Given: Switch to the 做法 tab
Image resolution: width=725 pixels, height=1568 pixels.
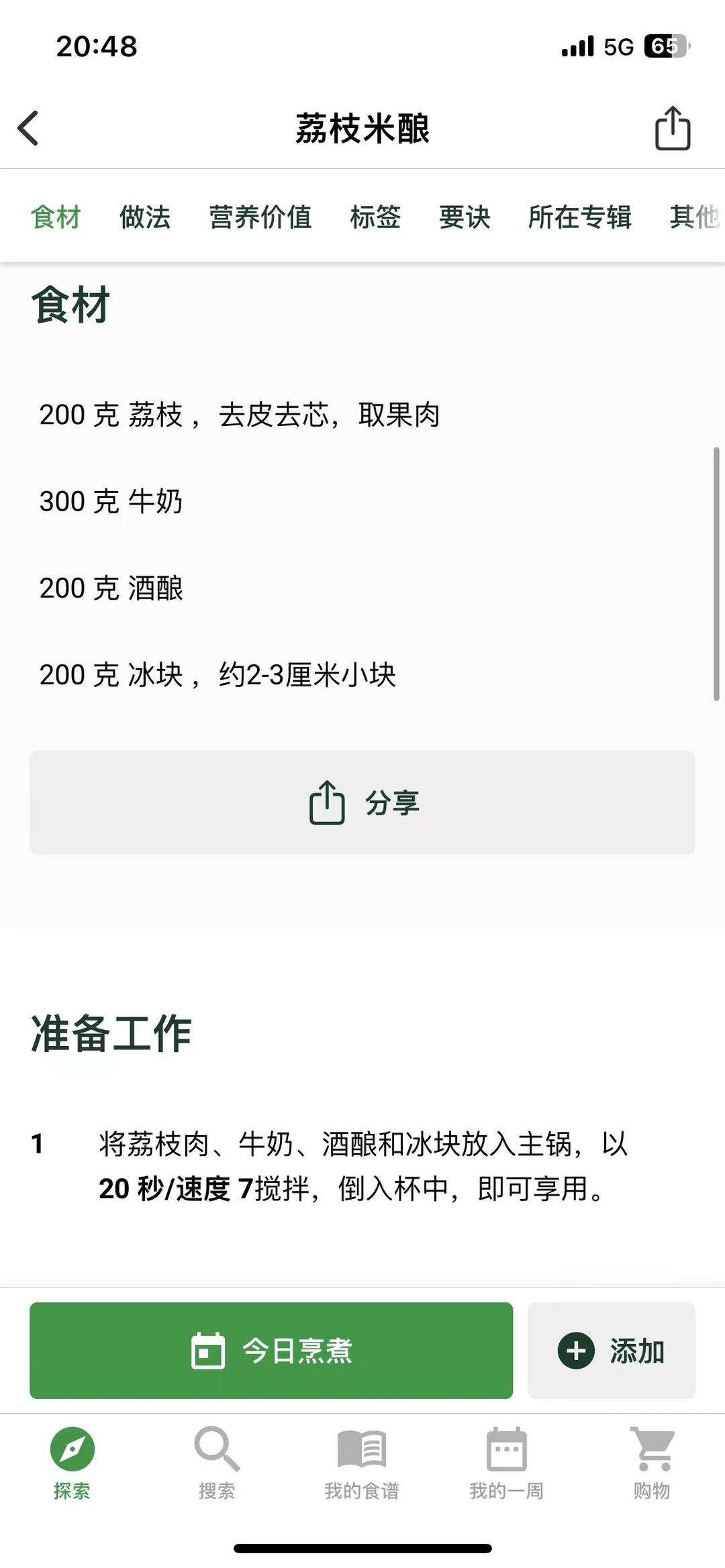Looking at the screenshot, I should pos(145,217).
